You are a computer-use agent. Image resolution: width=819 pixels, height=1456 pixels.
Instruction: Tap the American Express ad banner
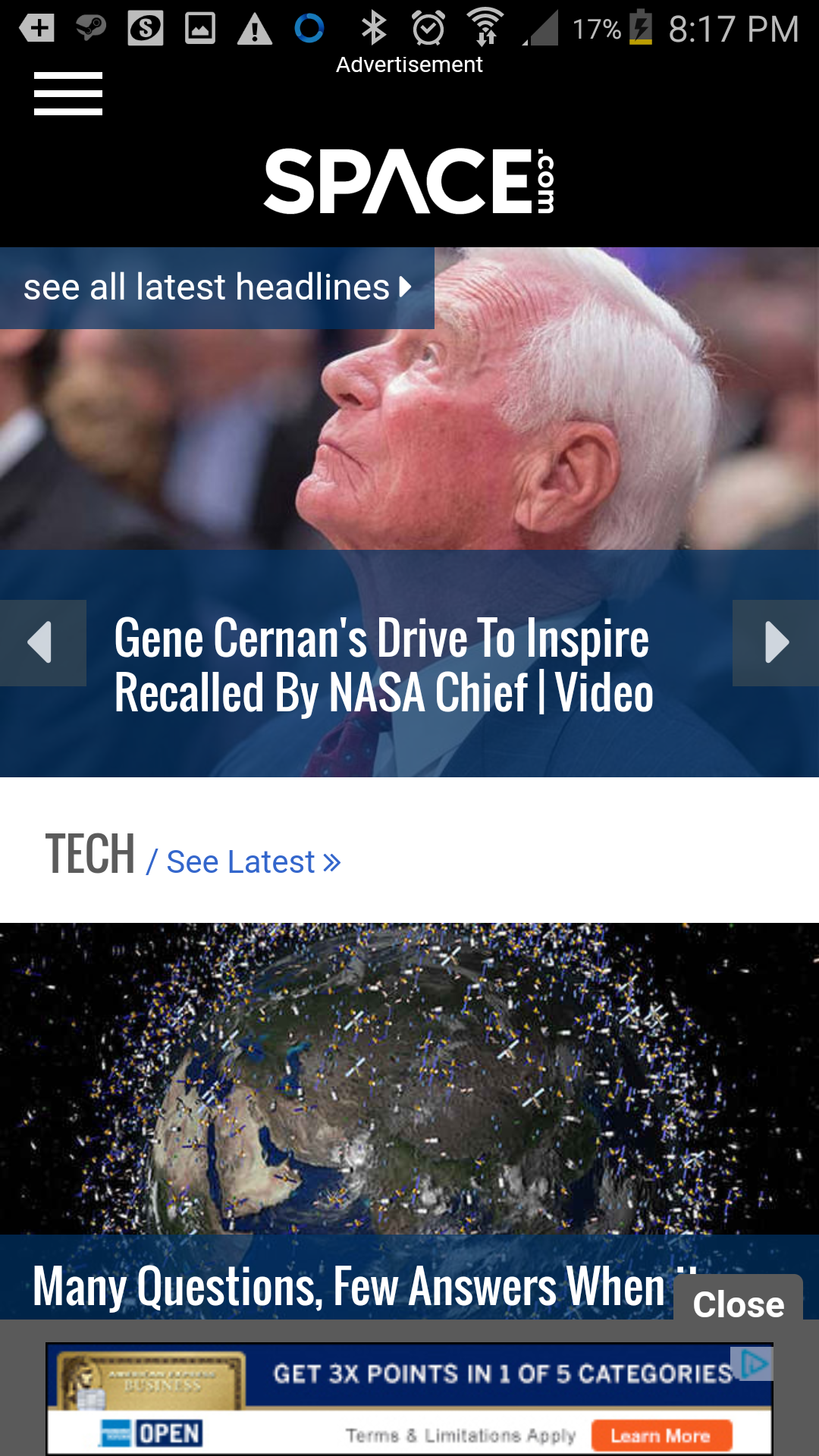[409, 1373]
